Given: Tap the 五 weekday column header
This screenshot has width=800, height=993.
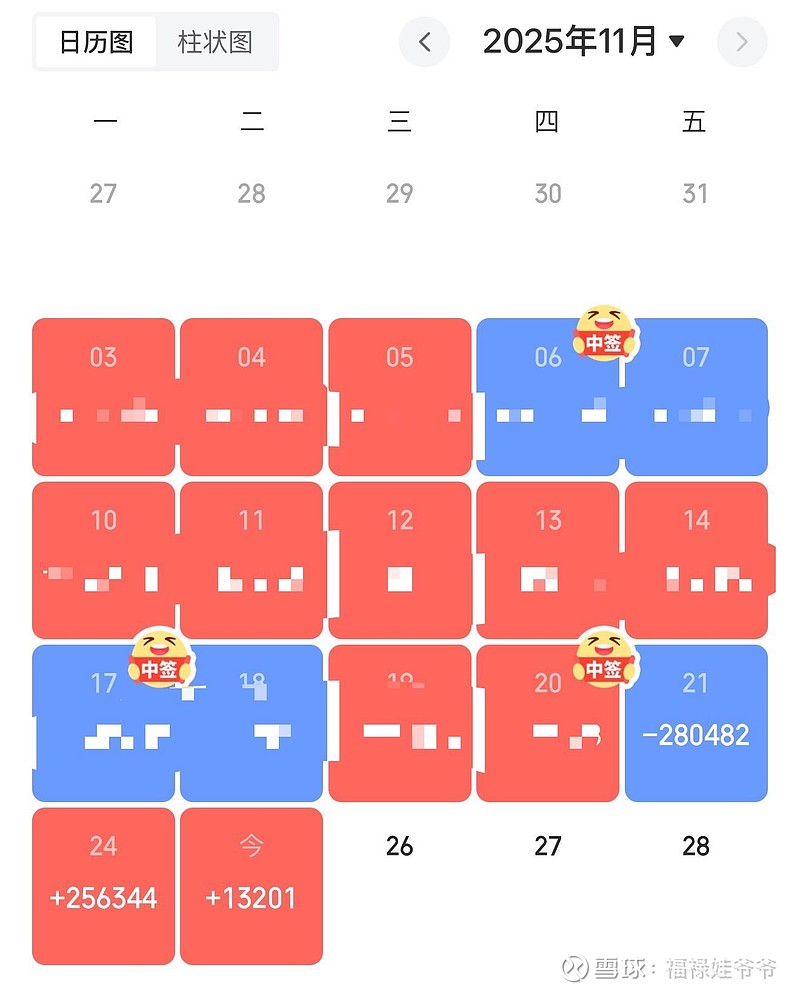Looking at the screenshot, I should (695, 120).
